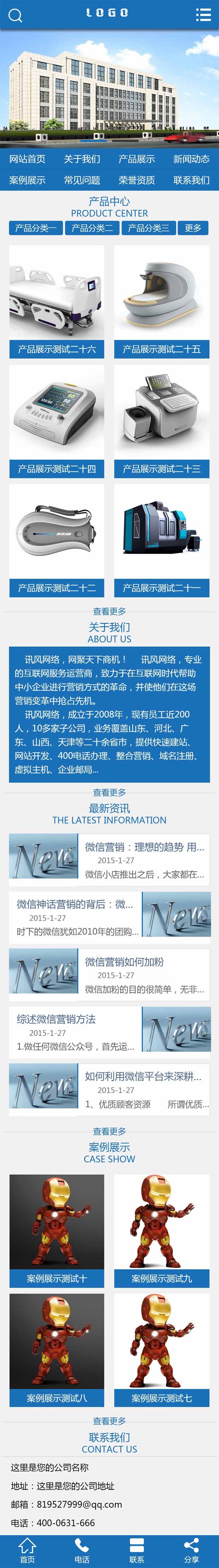Open the 新闻动态 navigation item
Screen dimensions: 219x1568
tap(191, 159)
